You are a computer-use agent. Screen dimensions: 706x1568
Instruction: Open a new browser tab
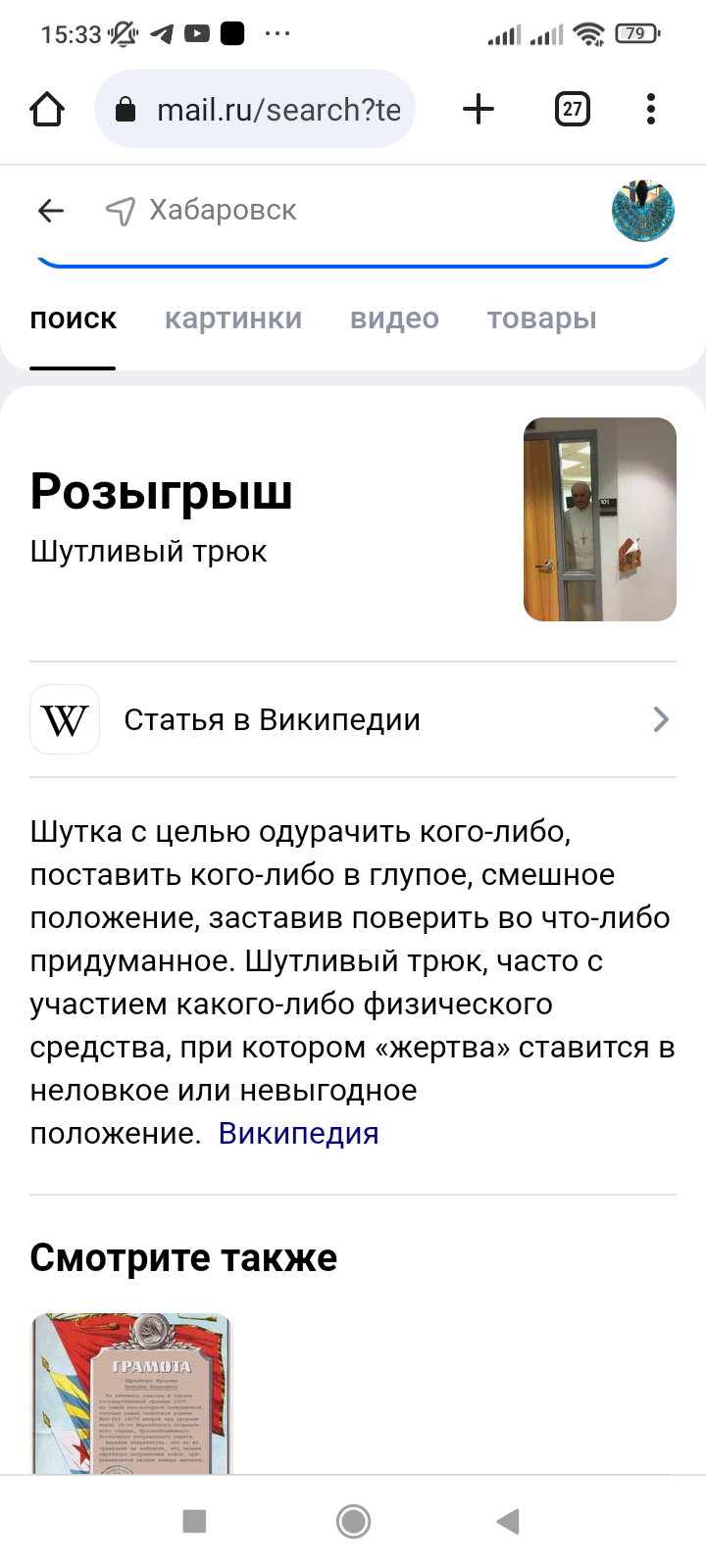(x=479, y=109)
